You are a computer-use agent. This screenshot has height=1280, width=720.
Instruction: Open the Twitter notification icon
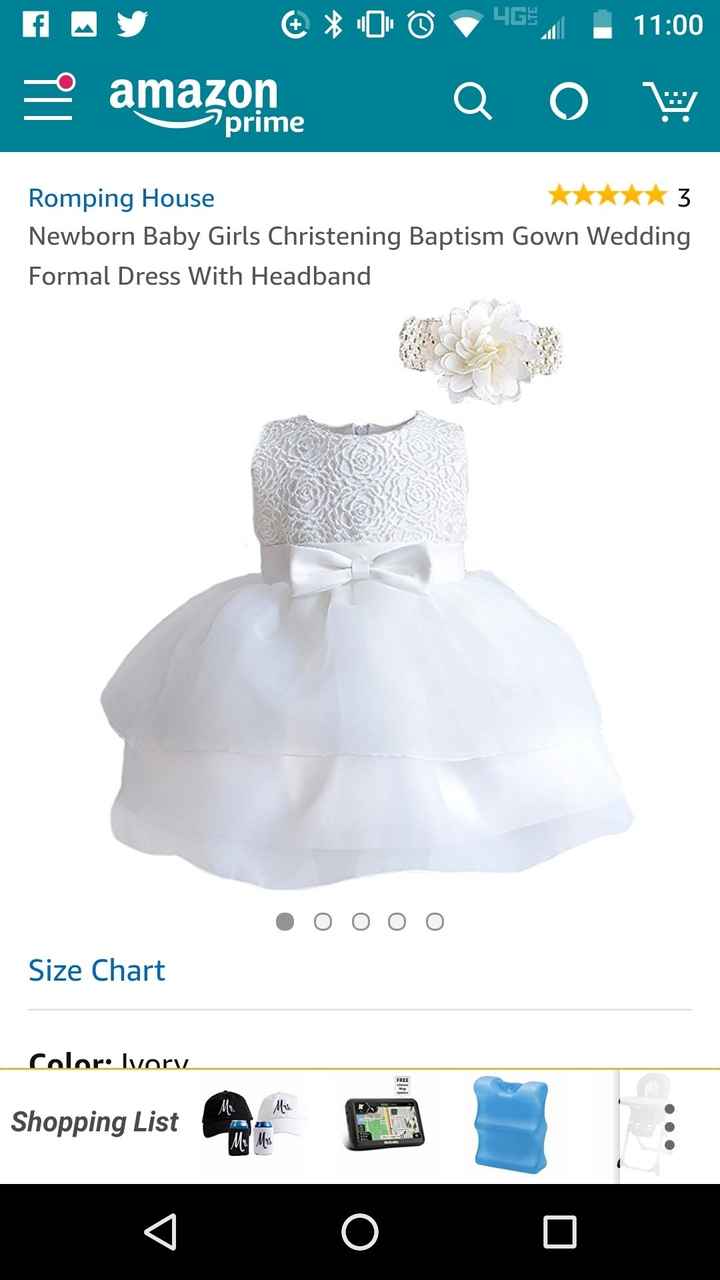tap(130, 25)
